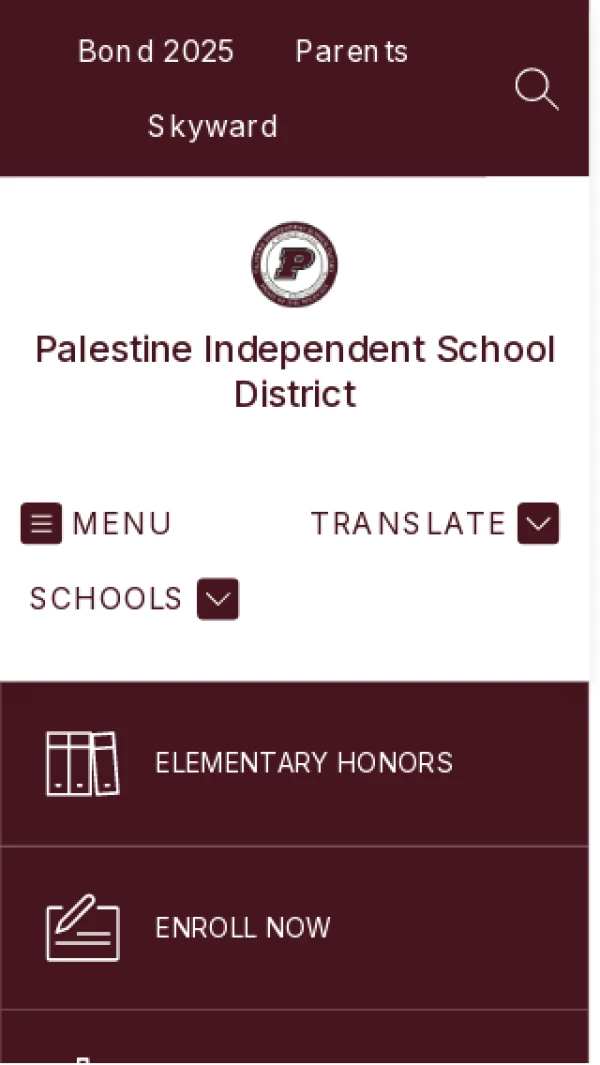
Task: Expand the TRANSLATE dropdown
Action: [434, 523]
